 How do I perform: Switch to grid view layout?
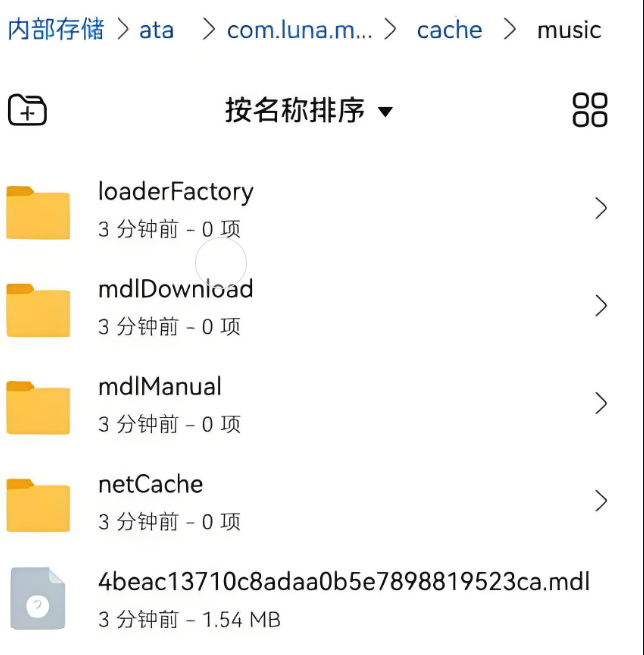pos(590,110)
